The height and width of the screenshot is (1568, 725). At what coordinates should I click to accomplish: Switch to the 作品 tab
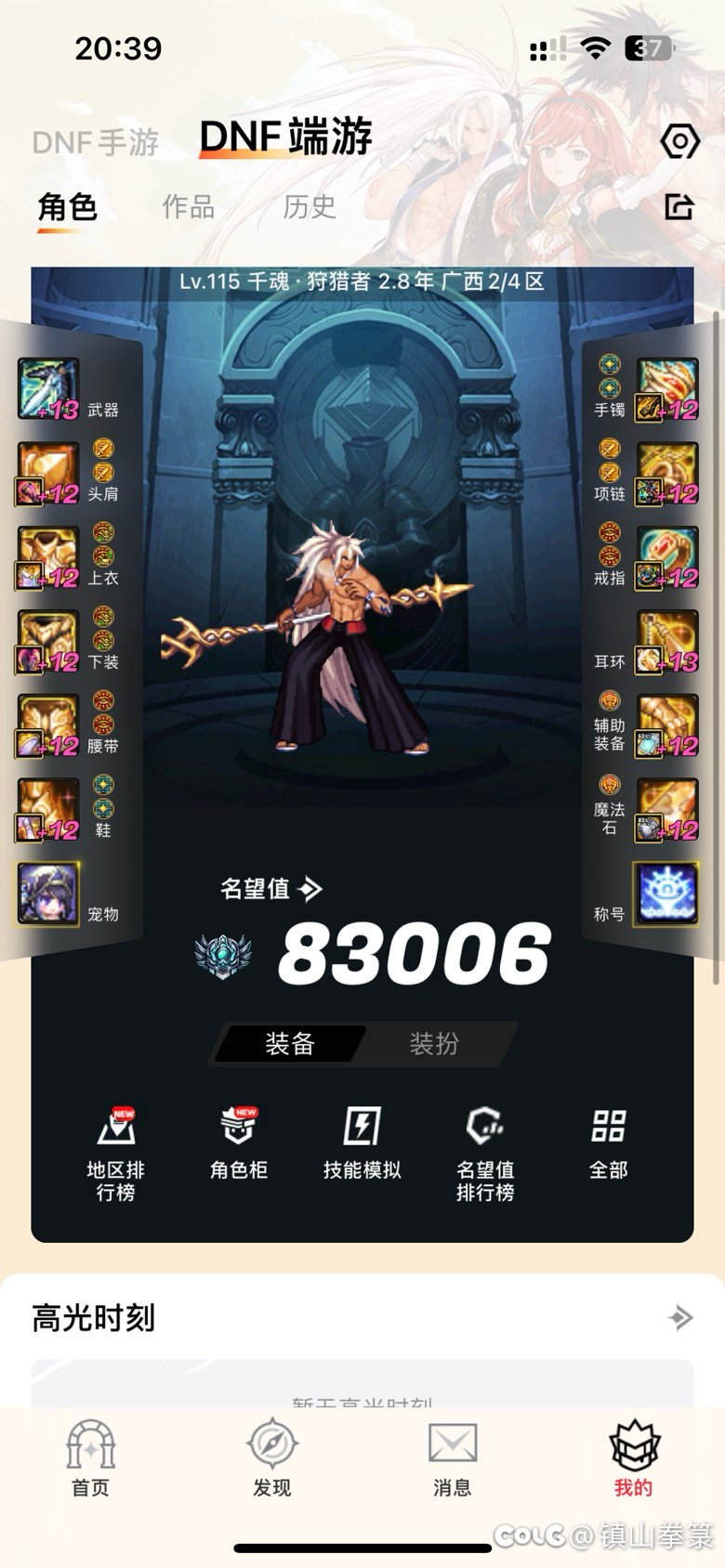tap(189, 206)
